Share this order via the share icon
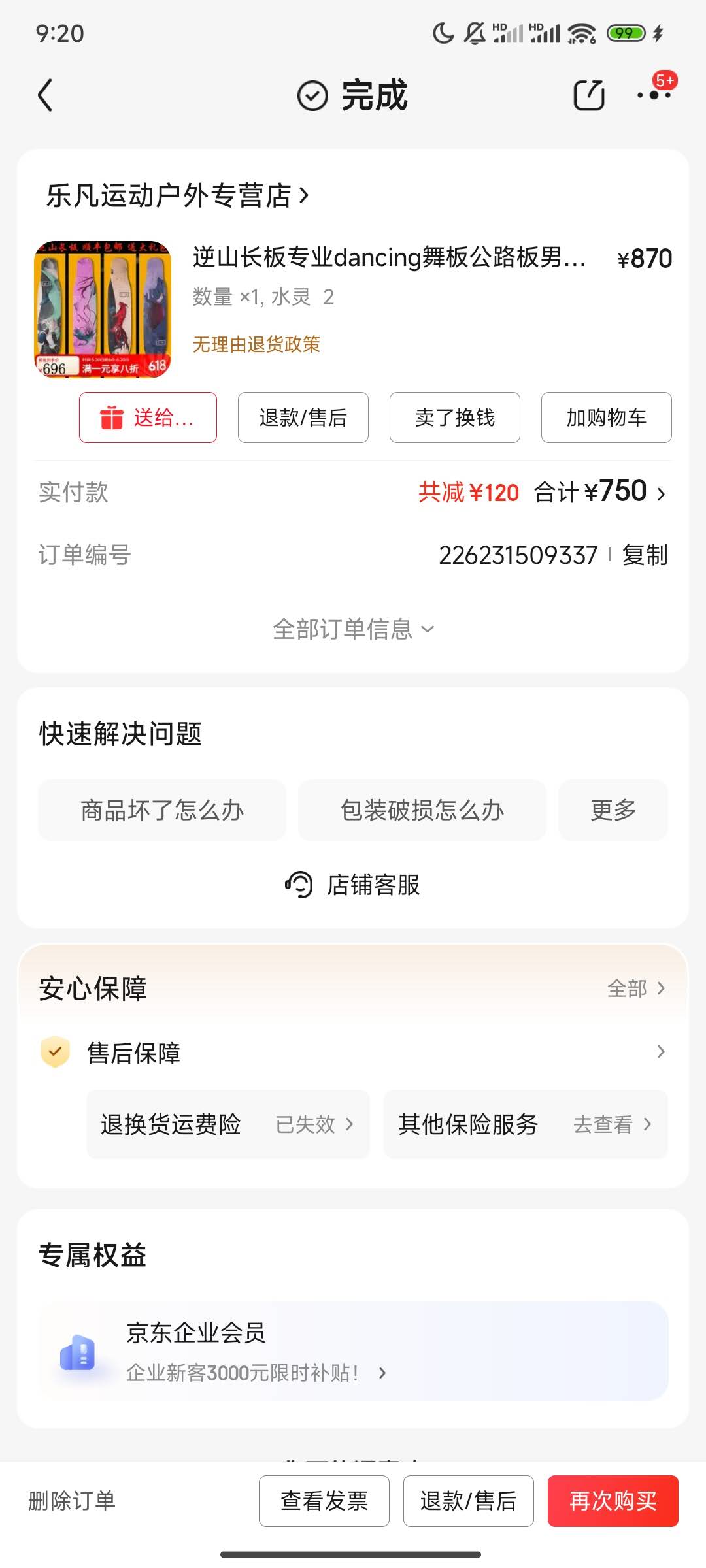The height and width of the screenshot is (1568, 706). click(x=588, y=95)
